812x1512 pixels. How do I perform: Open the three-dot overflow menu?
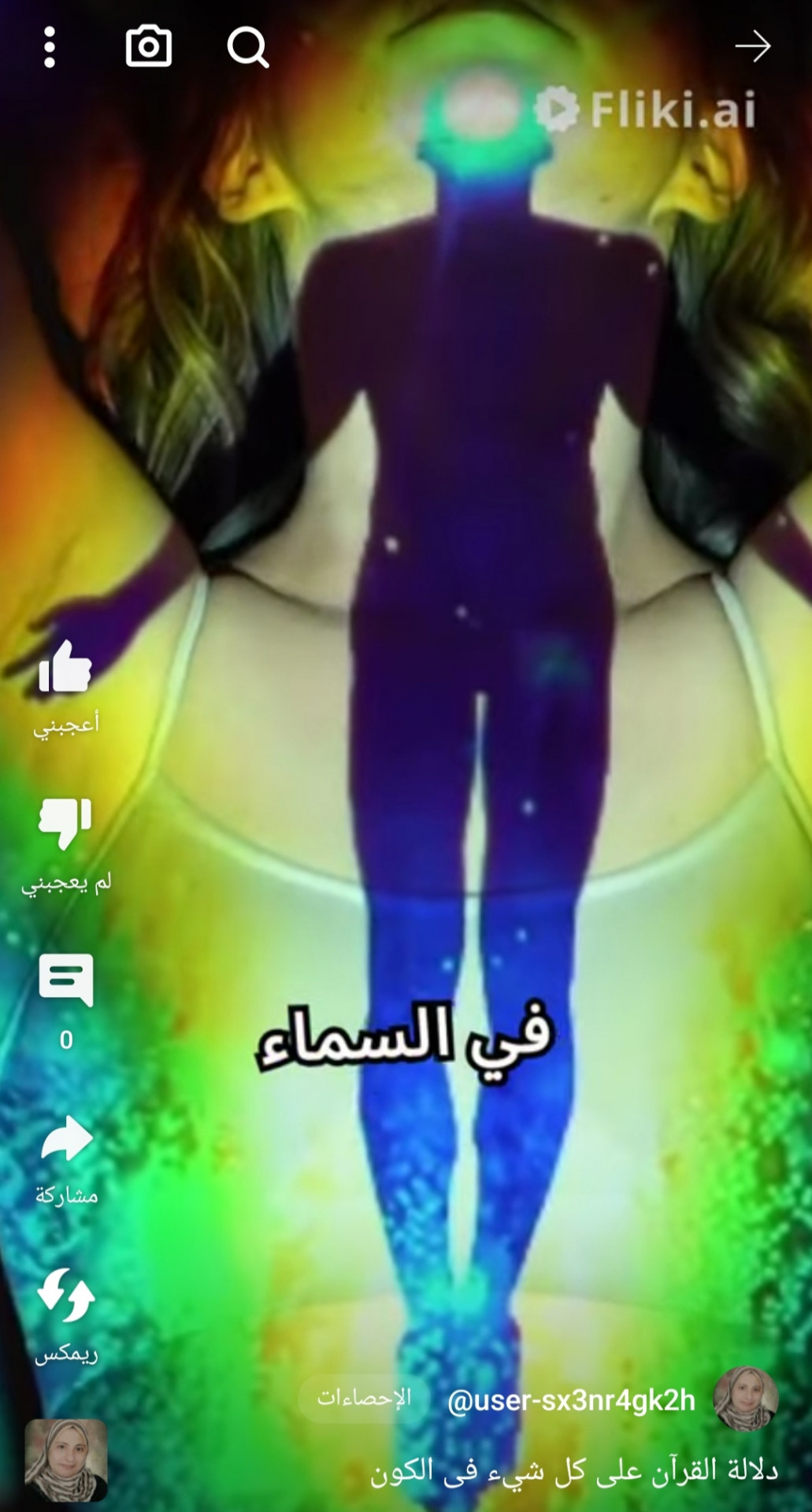[50, 47]
